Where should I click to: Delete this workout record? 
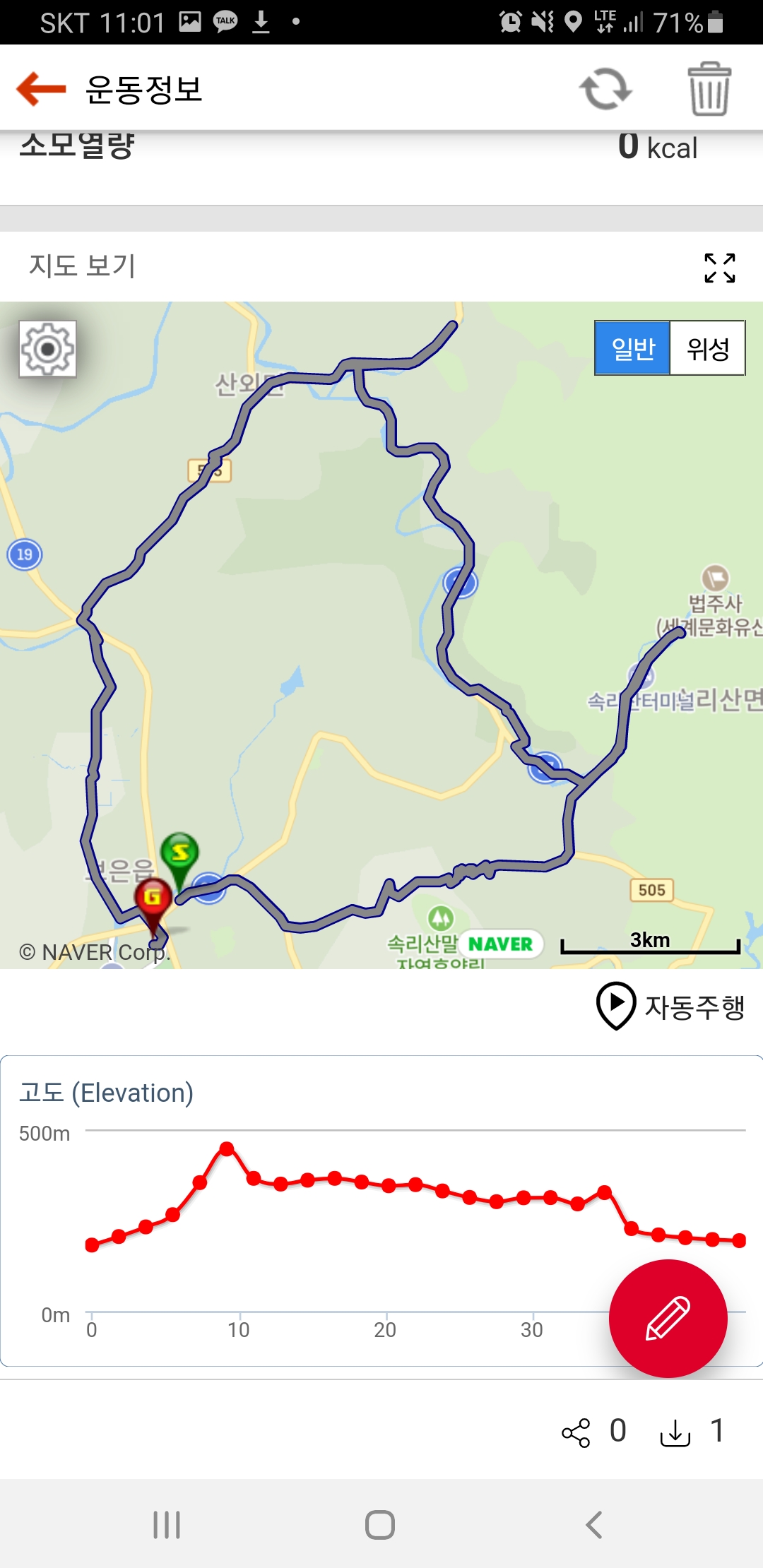coord(709,89)
